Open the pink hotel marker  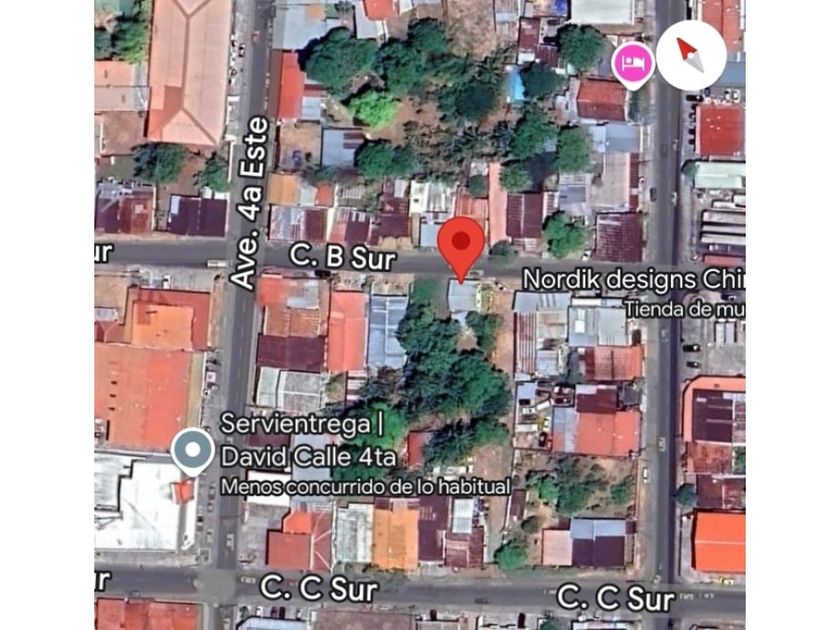633,65
